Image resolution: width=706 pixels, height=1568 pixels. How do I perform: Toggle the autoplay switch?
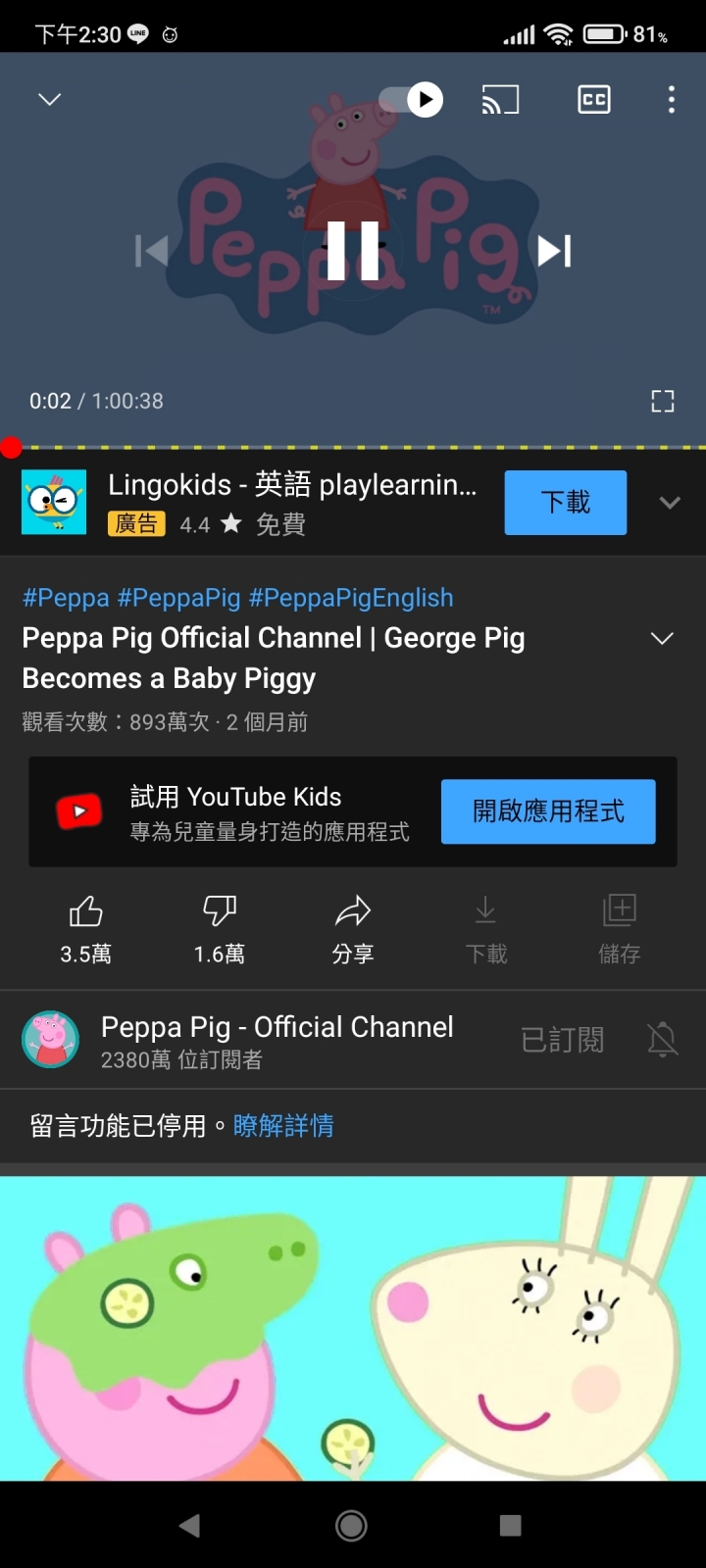(413, 99)
